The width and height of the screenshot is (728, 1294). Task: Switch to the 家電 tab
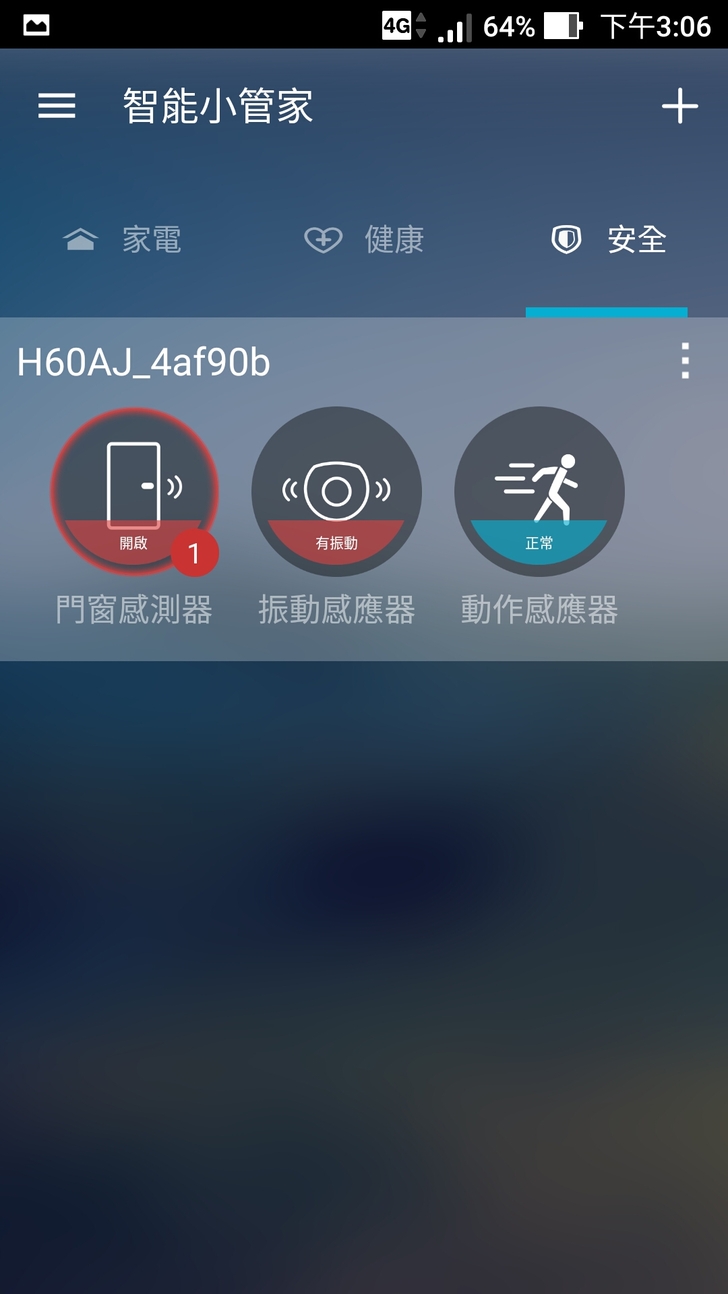point(122,240)
